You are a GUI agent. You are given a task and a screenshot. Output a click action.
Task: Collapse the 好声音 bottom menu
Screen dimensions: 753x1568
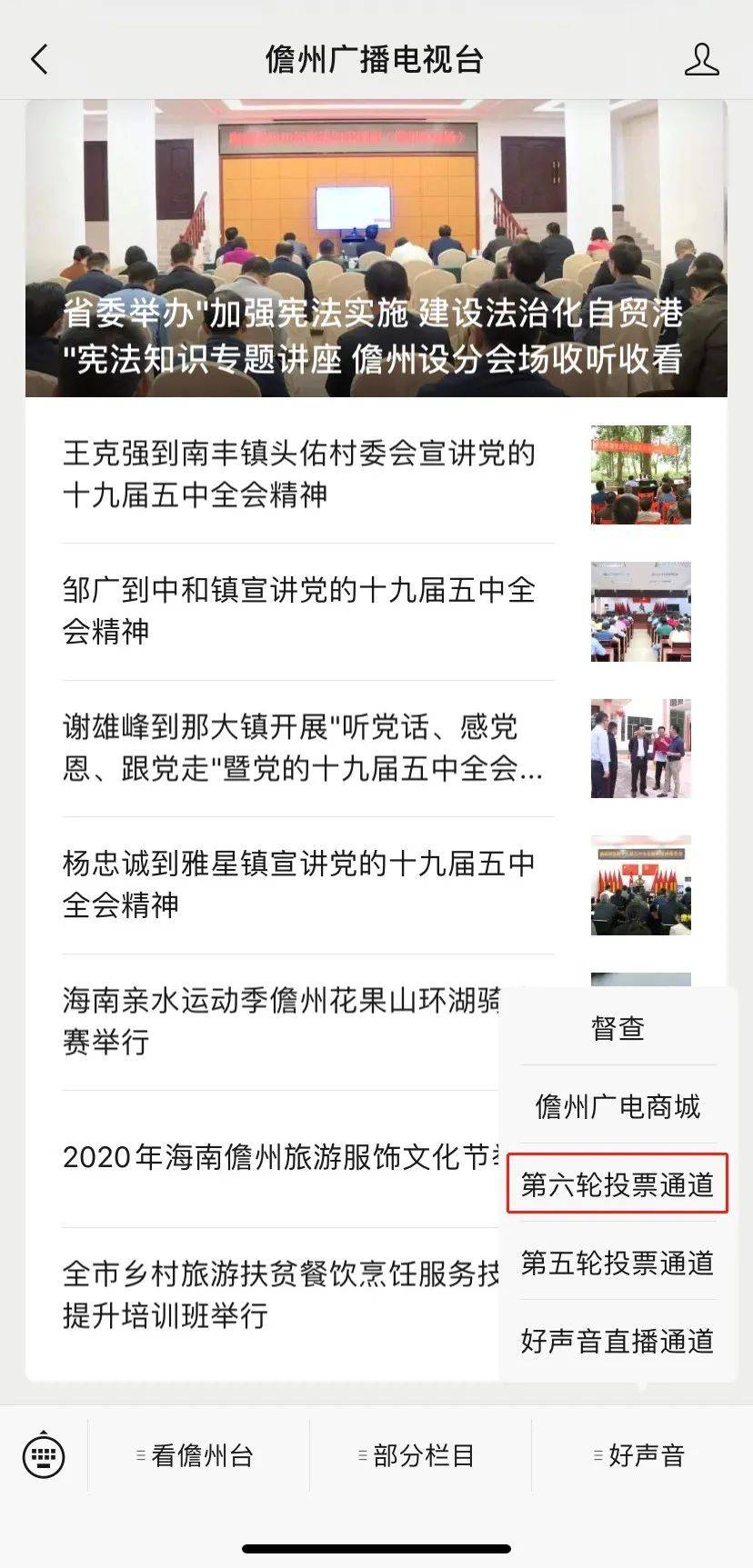643,1455
